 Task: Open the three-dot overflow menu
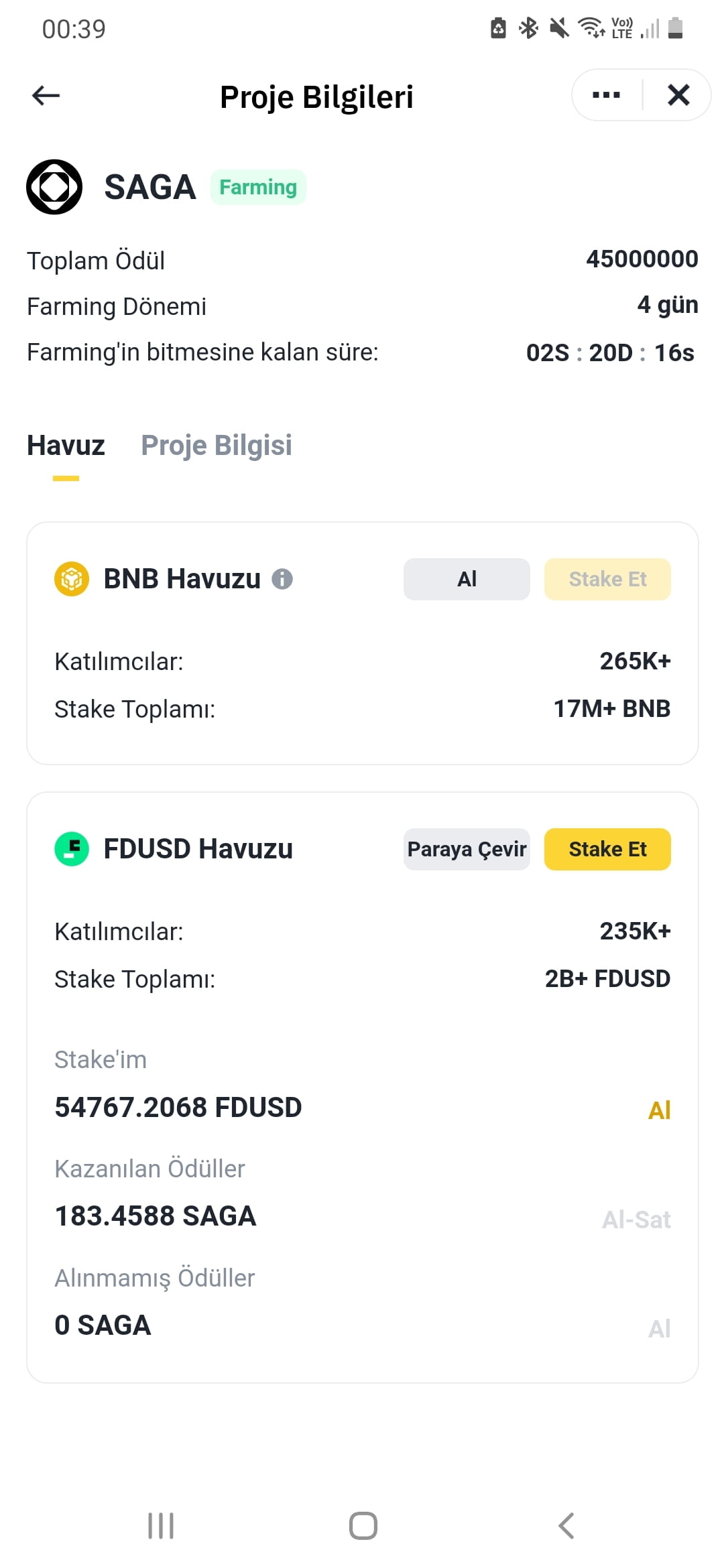click(605, 94)
